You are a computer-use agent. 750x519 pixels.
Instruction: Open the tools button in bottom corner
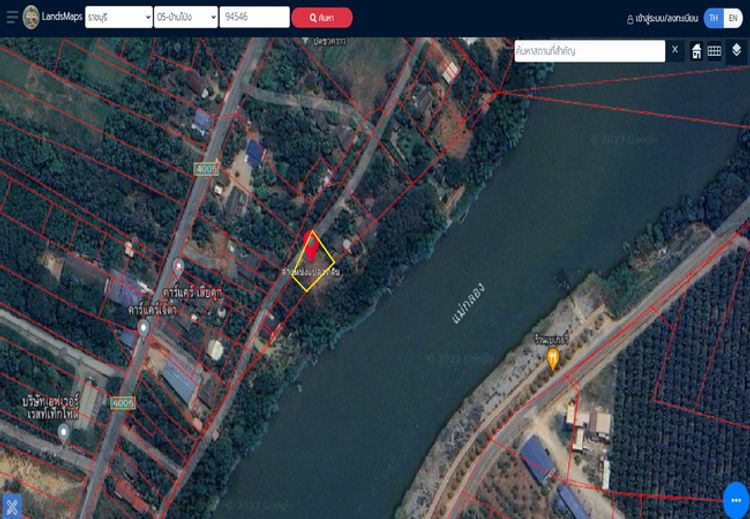pos(11,506)
